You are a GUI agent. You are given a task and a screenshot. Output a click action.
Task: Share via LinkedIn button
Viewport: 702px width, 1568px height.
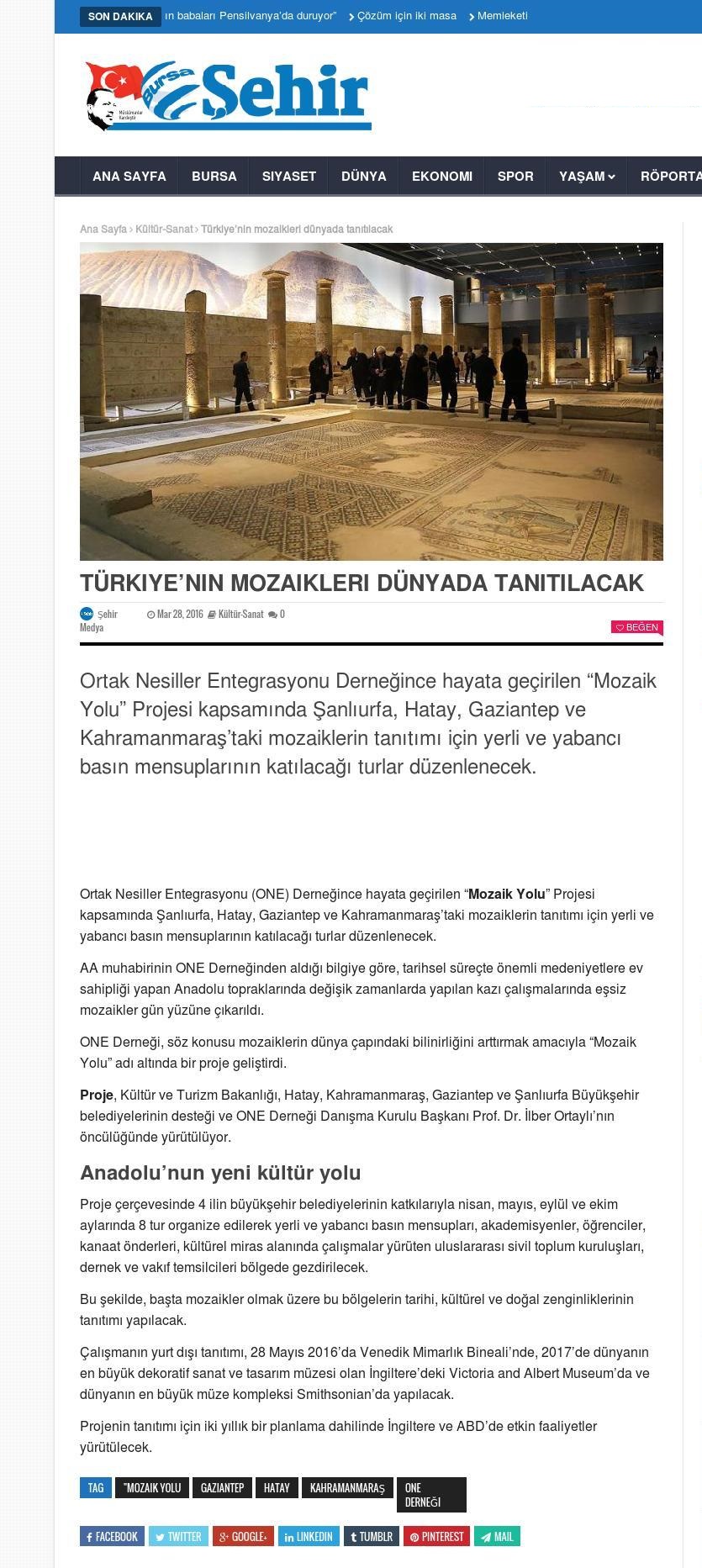tap(309, 1537)
